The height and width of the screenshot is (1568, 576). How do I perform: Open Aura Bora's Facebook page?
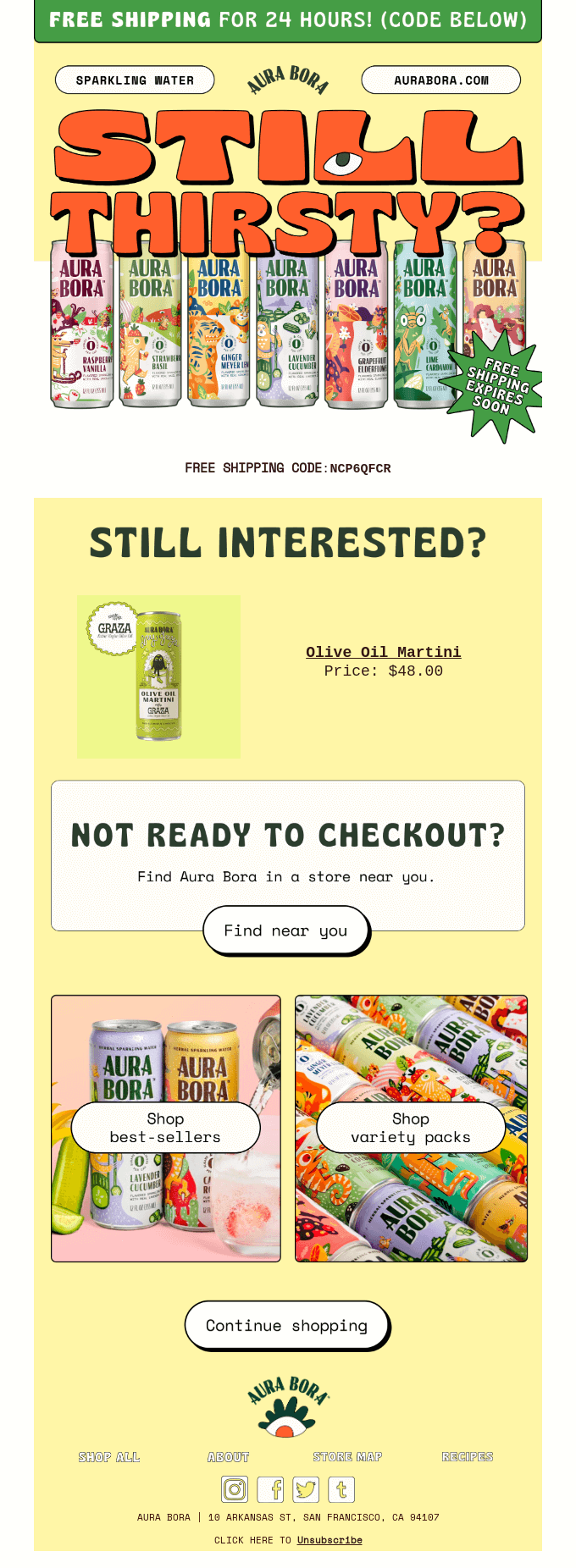(x=270, y=1489)
